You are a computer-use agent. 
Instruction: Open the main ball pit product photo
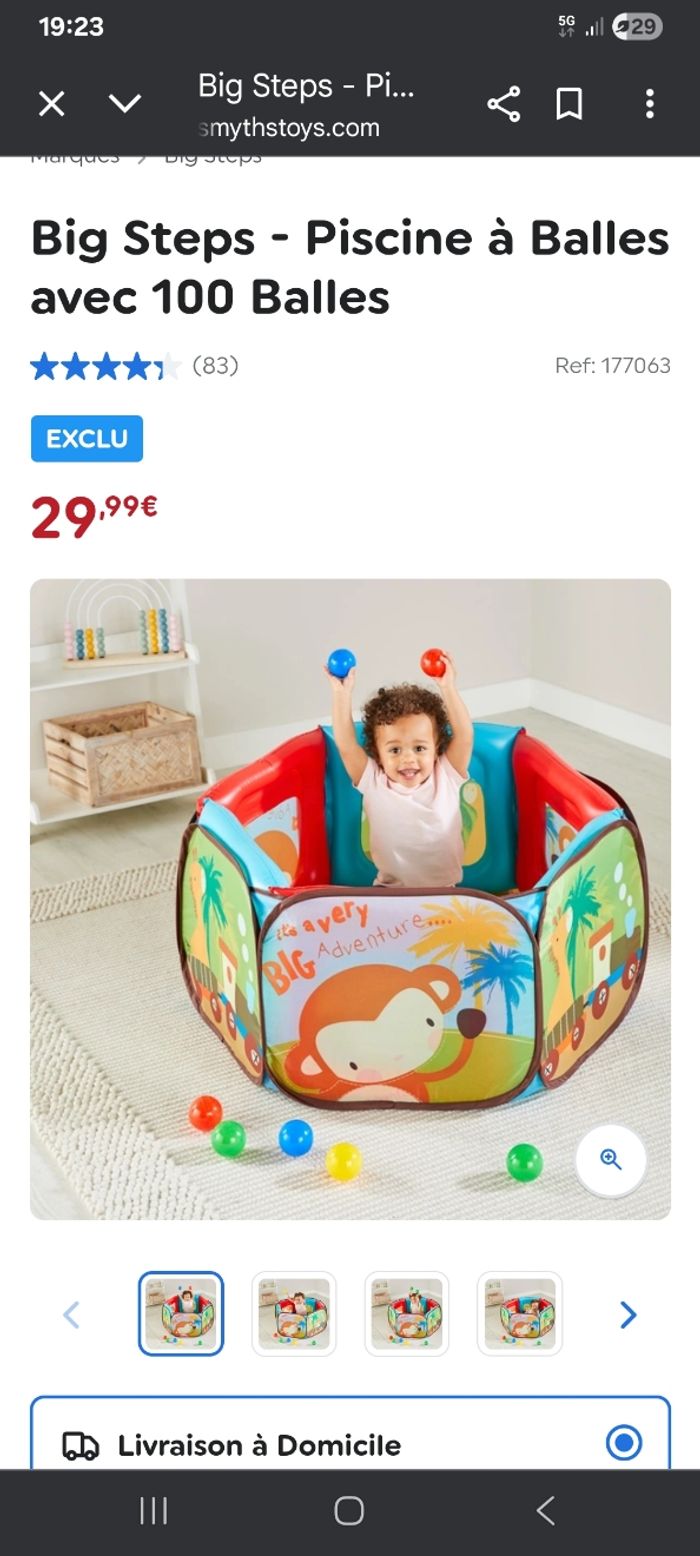pos(350,898)
